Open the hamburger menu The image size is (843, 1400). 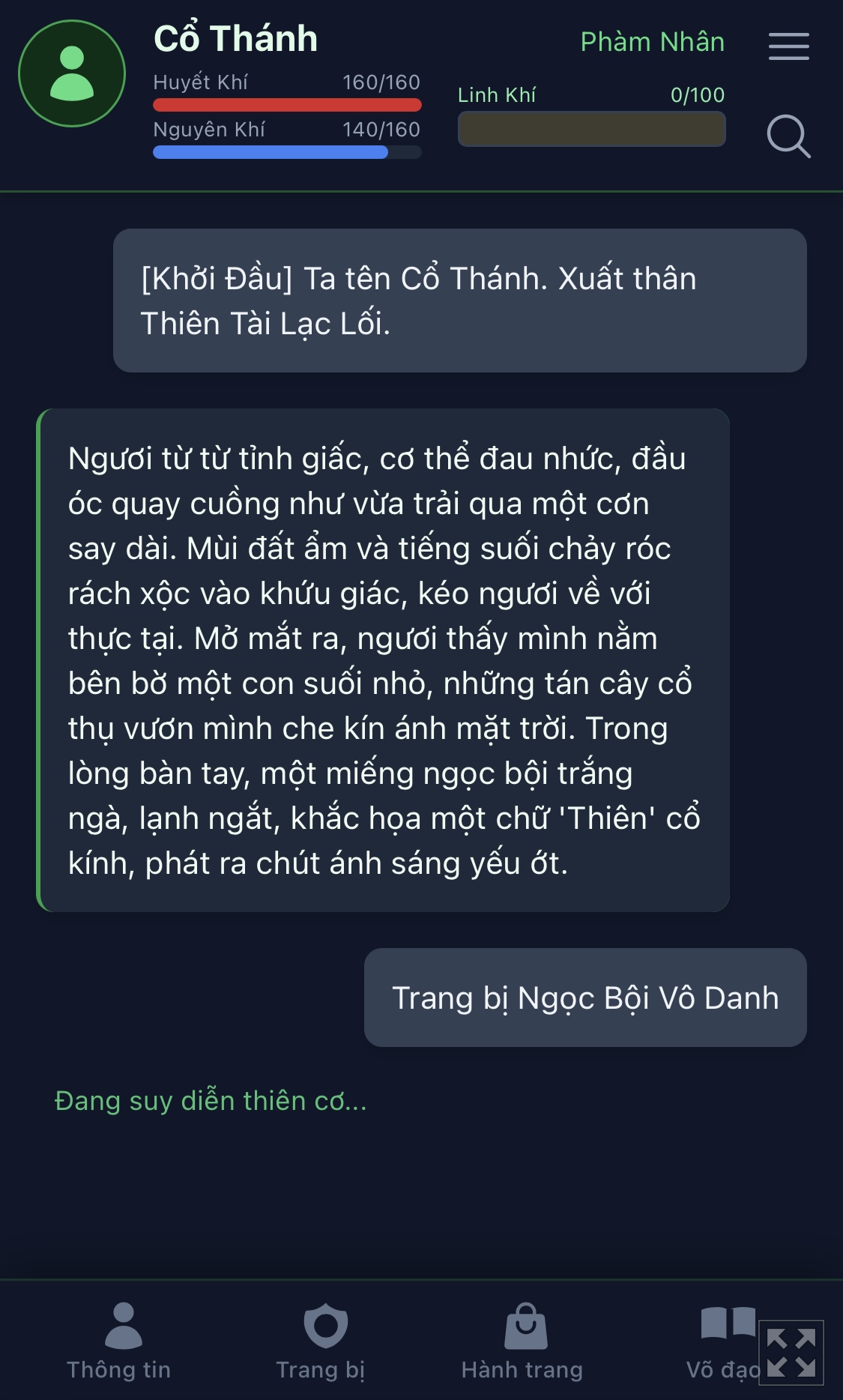tap(788, 46)
